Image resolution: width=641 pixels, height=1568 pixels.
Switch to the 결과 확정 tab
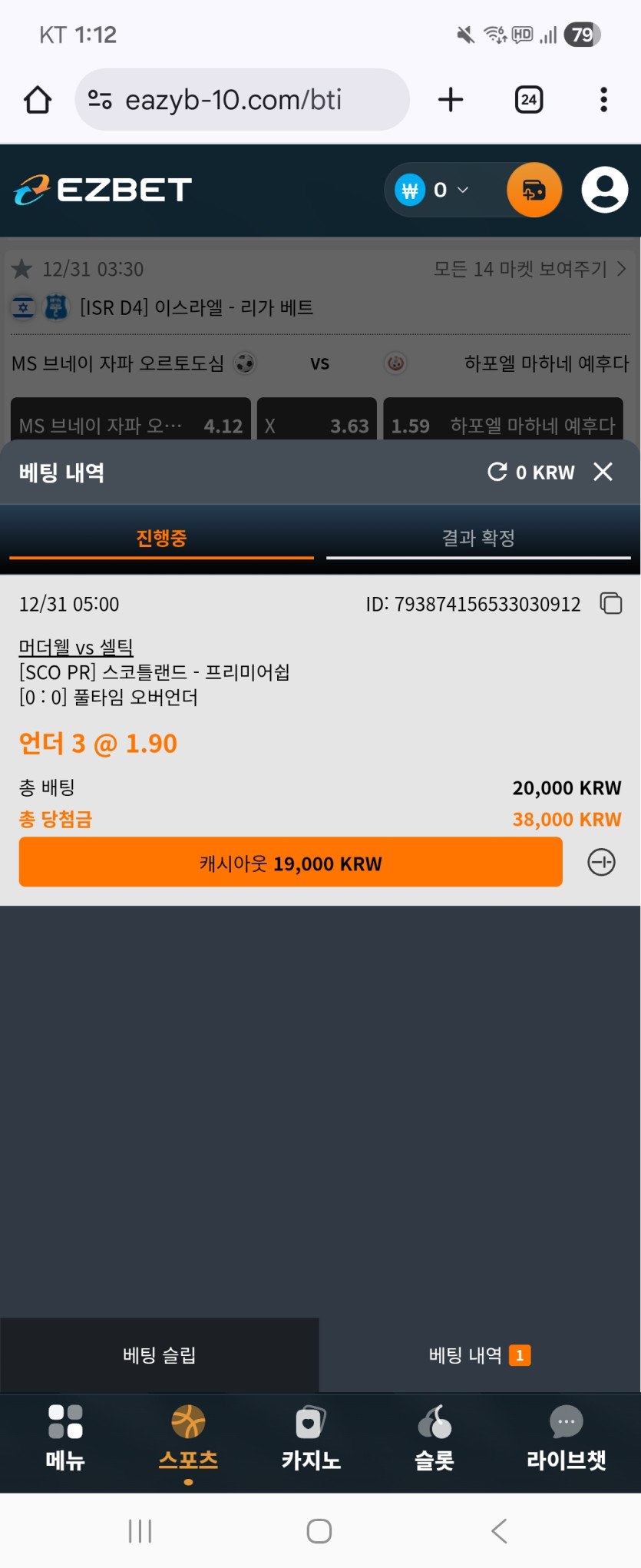(478, 538)
